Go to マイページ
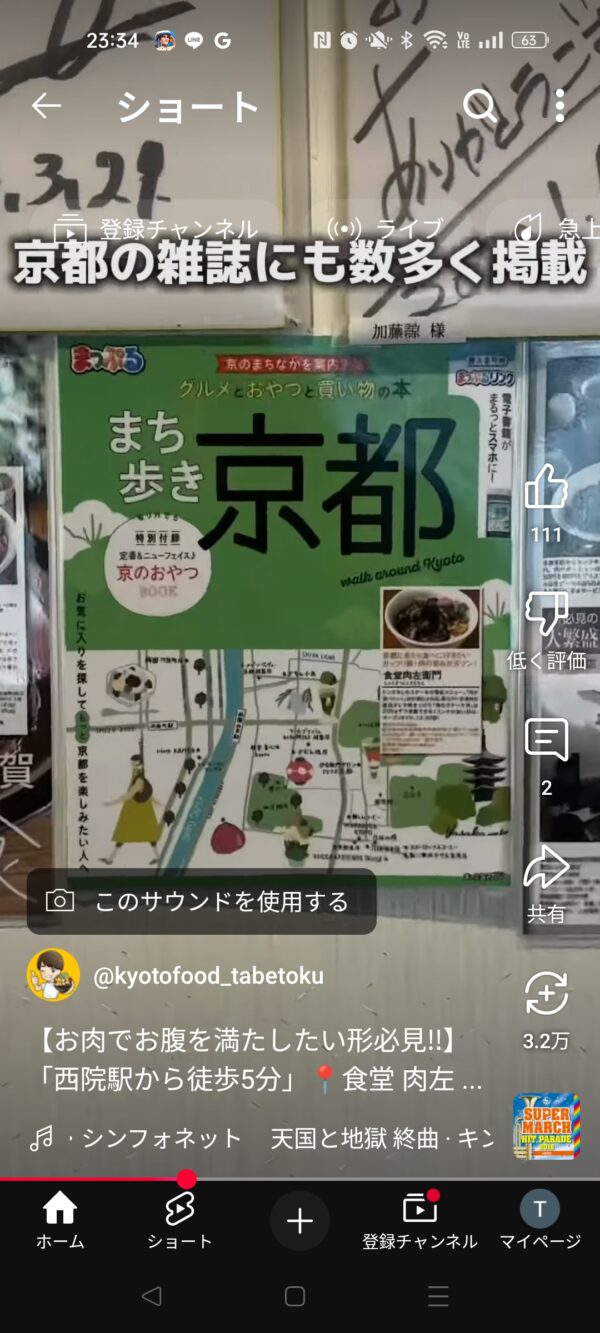 (x=540, y=1220)
